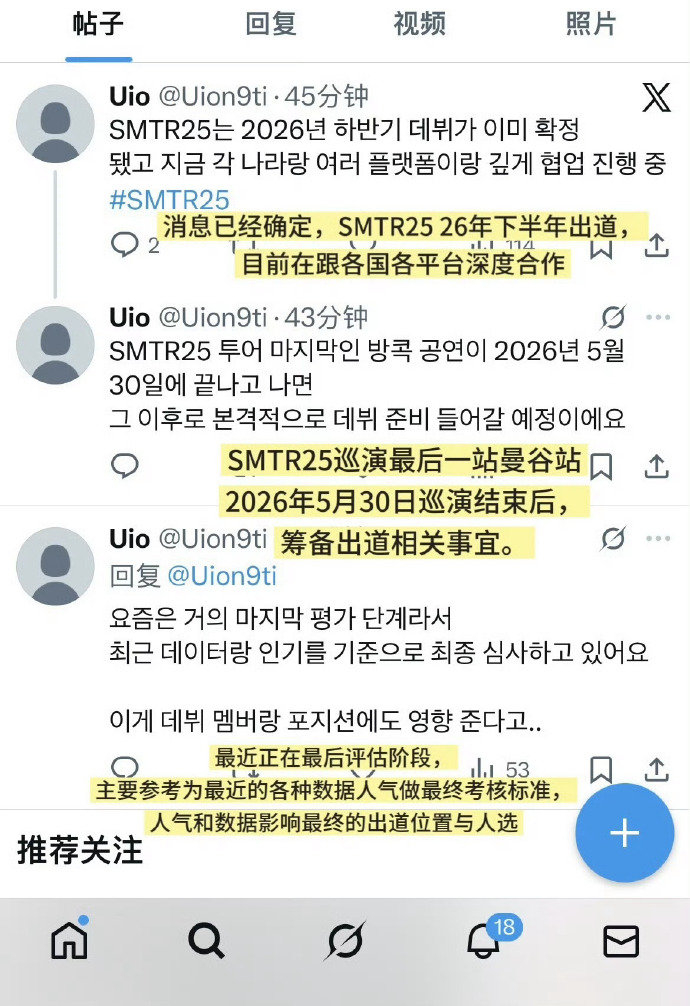
Task: Switch to the 照片 tab
Action: [x=591, y=24]
